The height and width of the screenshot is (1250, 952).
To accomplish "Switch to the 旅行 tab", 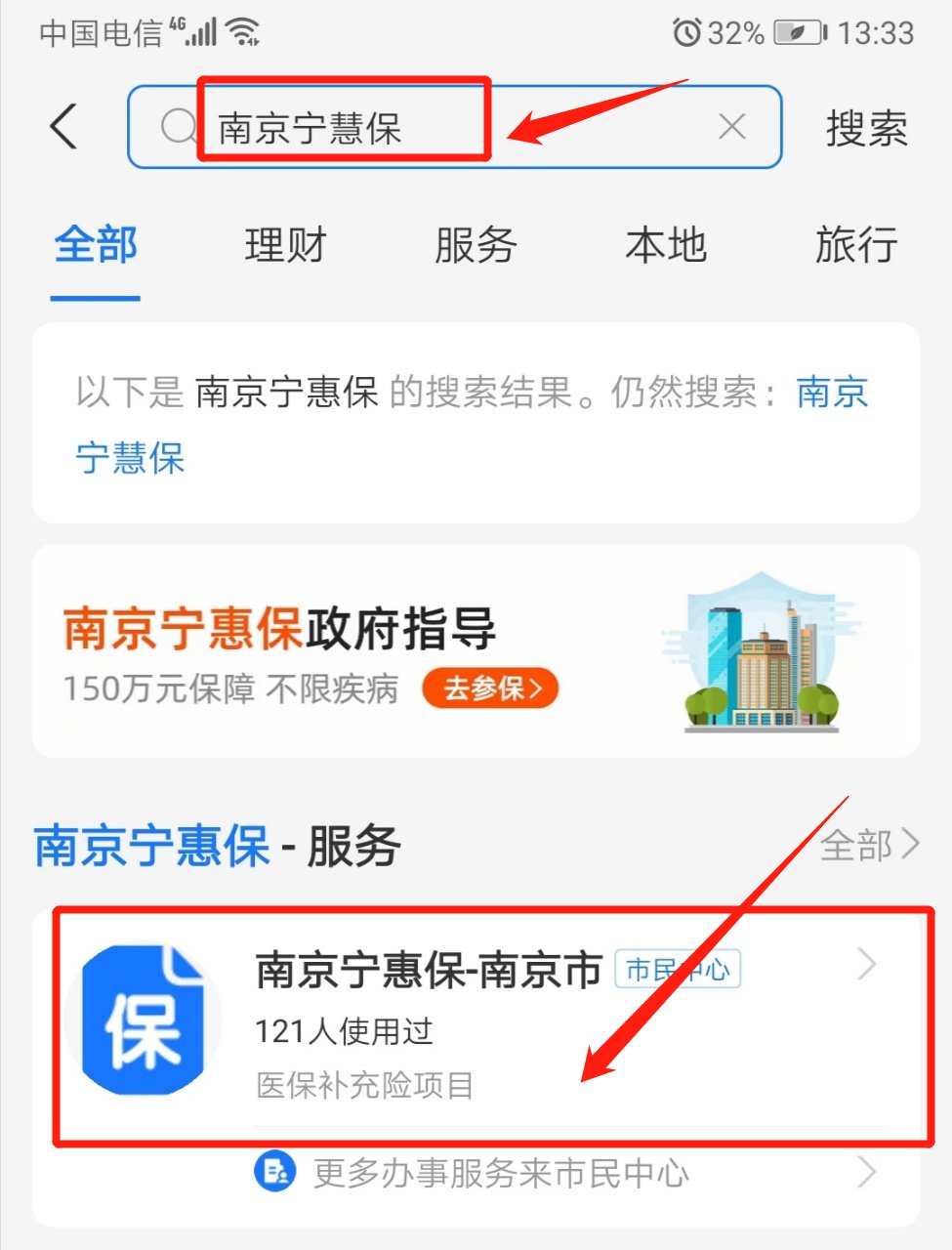I will (856, 244).
